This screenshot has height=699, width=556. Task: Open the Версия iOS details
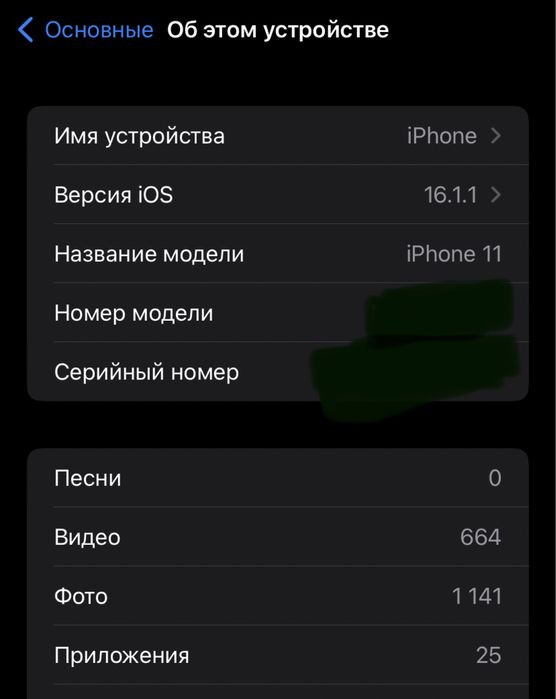(x=278, y=194)
